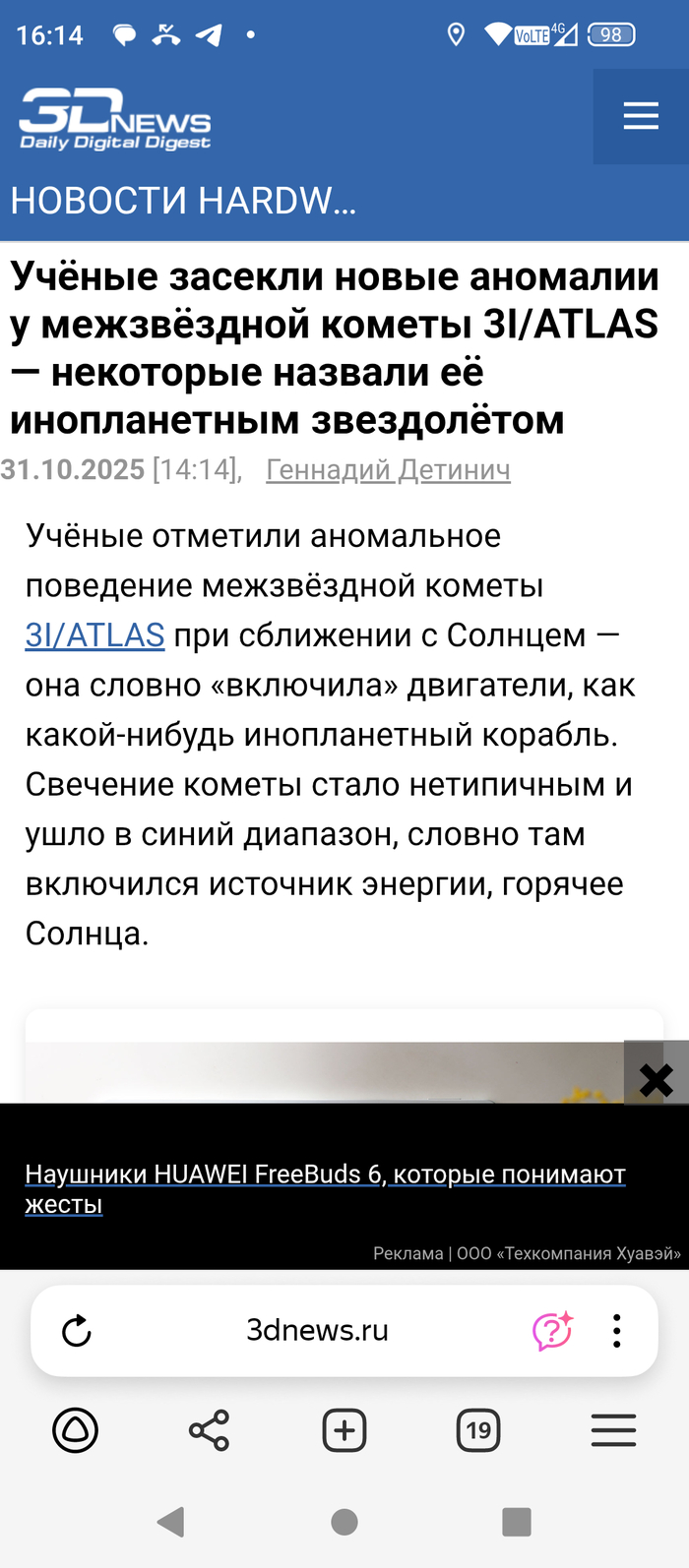Viewport: 689px width, 1568px height.
Task: Add a new browser tab
Action: [344, 1430]
